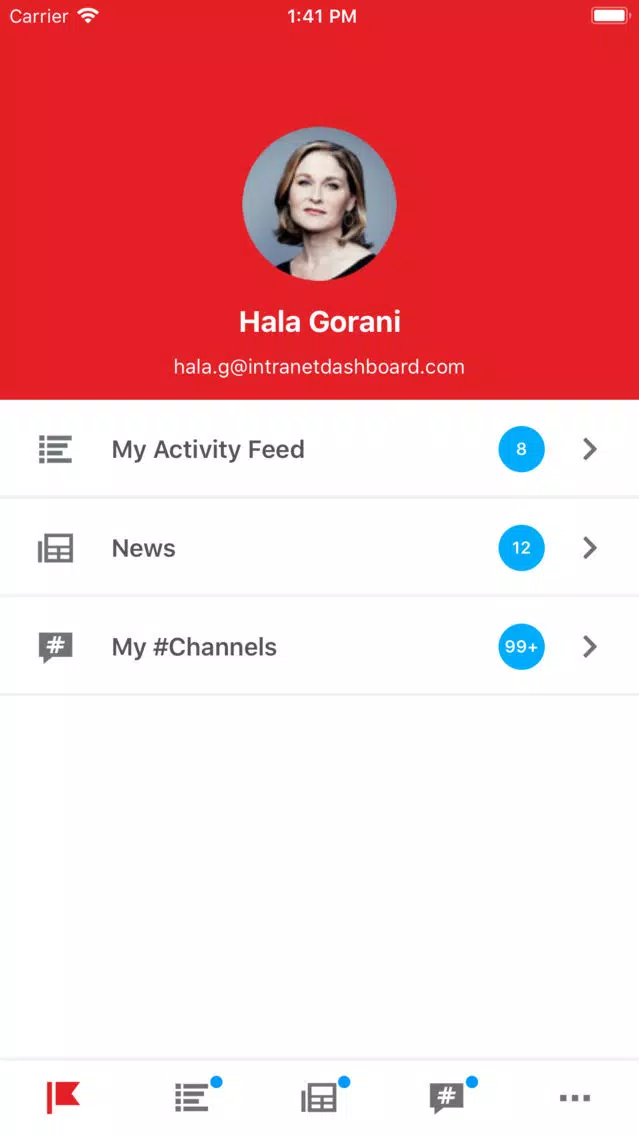Select the red flag home tab
This screenshot has height=1136, width=639.
coord(63,1098)
